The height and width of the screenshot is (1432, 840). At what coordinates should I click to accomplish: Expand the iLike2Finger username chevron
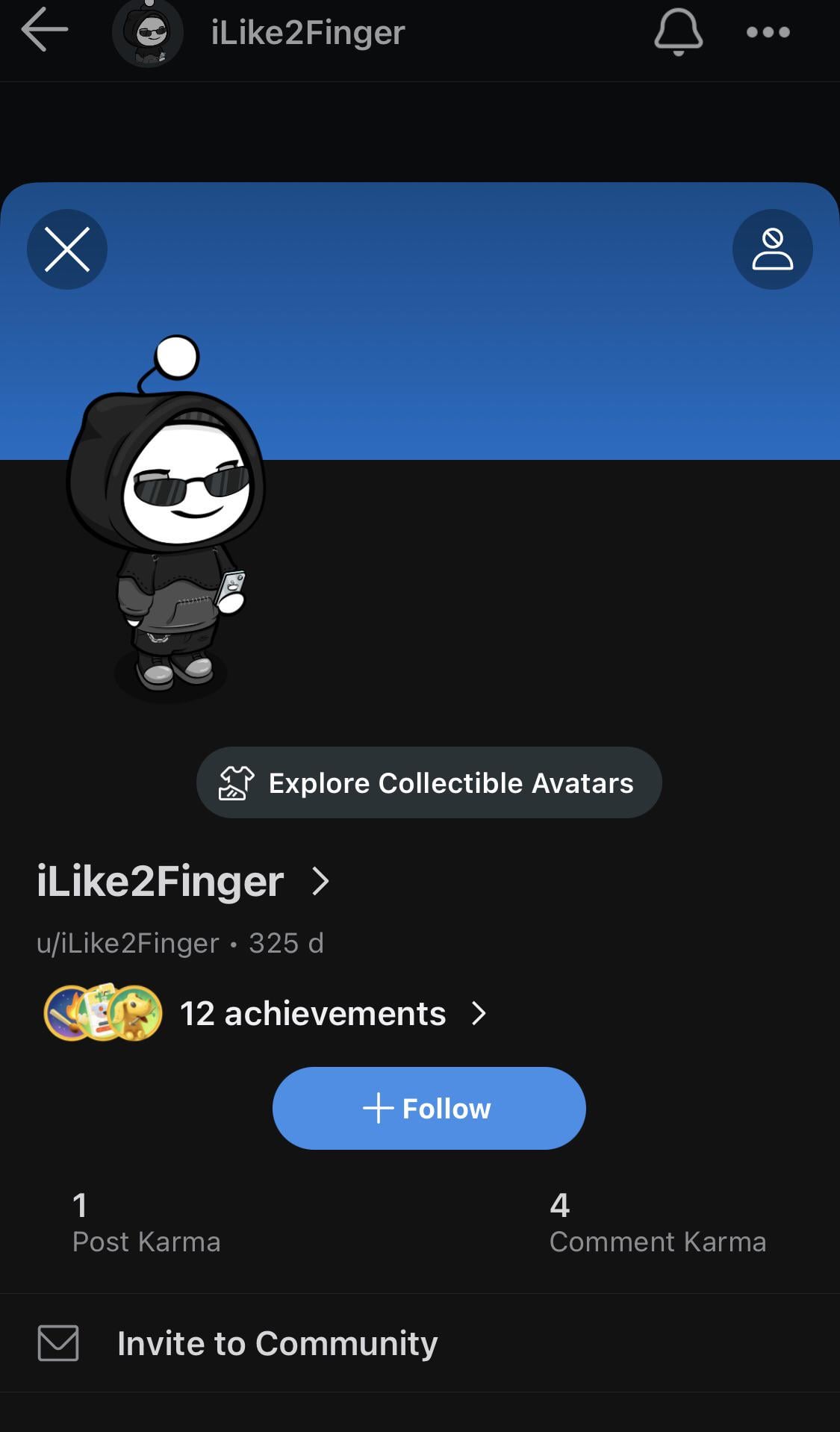pos(323,882)
